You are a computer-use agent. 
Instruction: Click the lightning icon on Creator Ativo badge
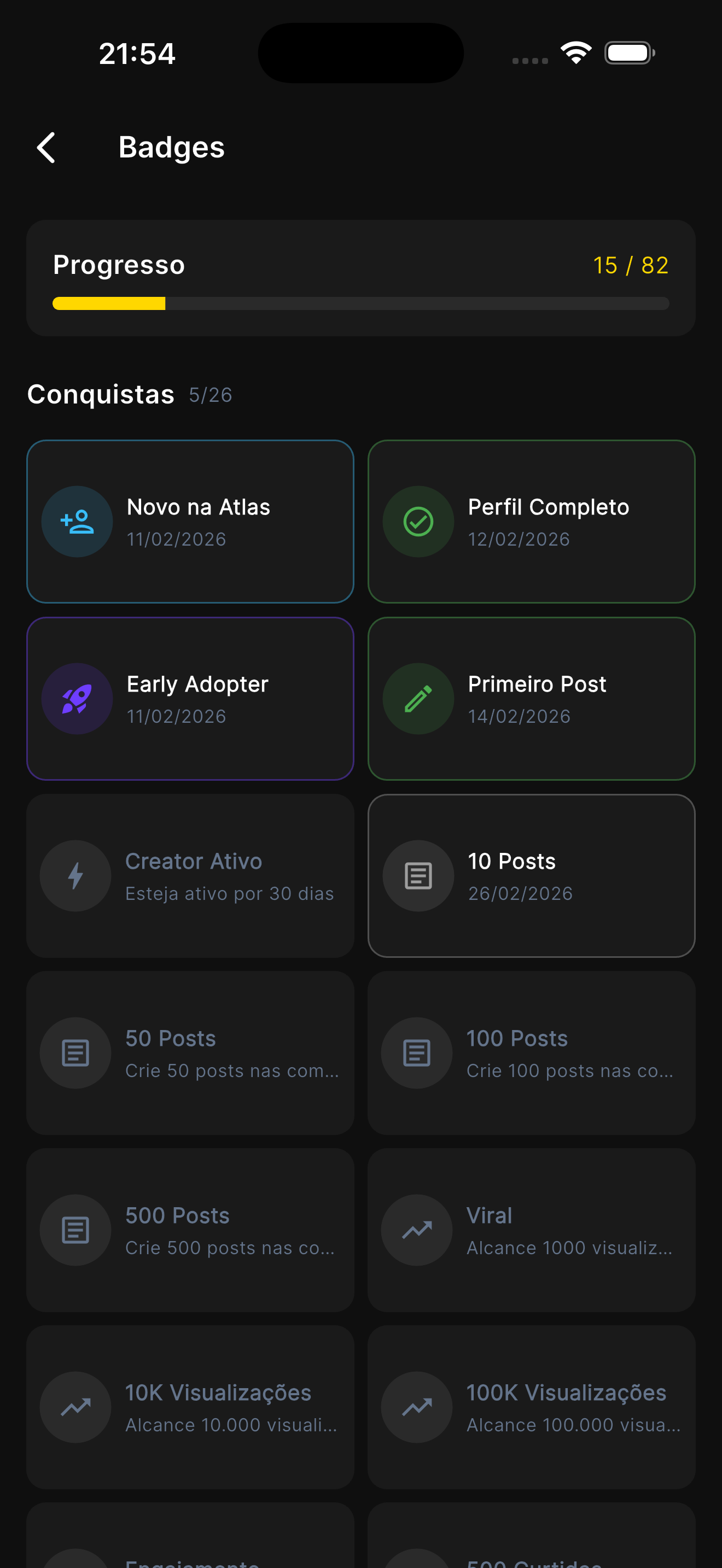pos(75,875)
